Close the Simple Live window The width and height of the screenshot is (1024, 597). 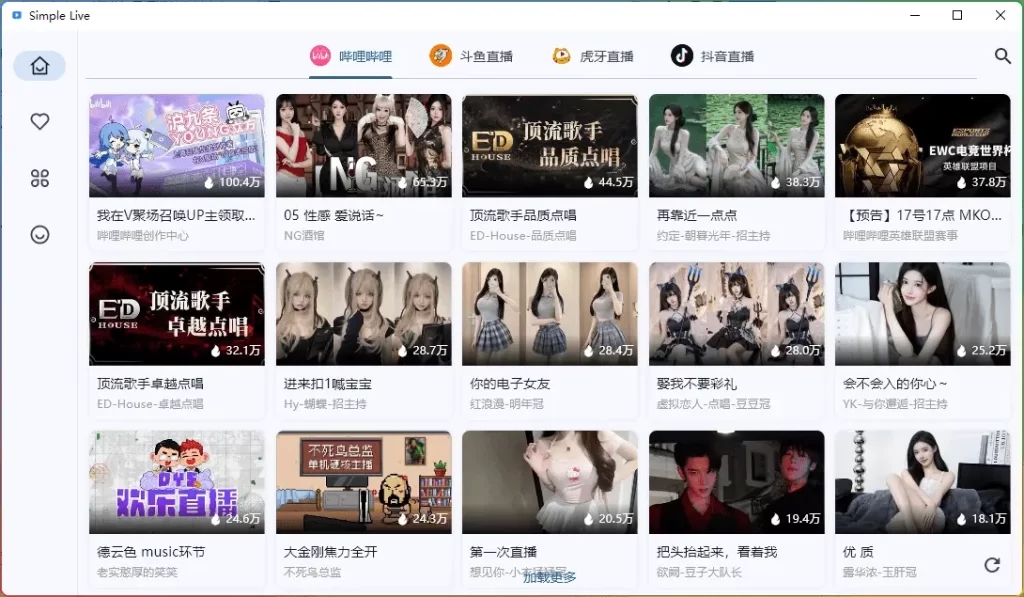[1000, 15]
